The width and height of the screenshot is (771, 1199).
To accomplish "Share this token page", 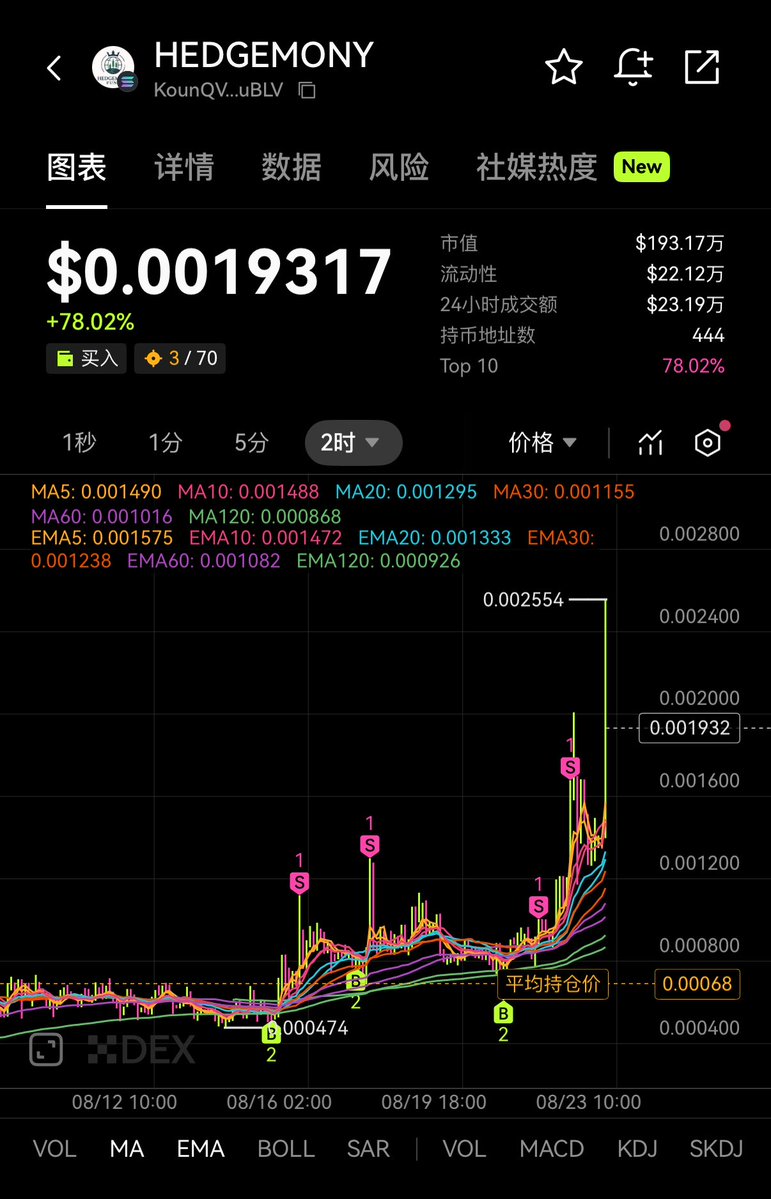I will click(x=702, y=67).
